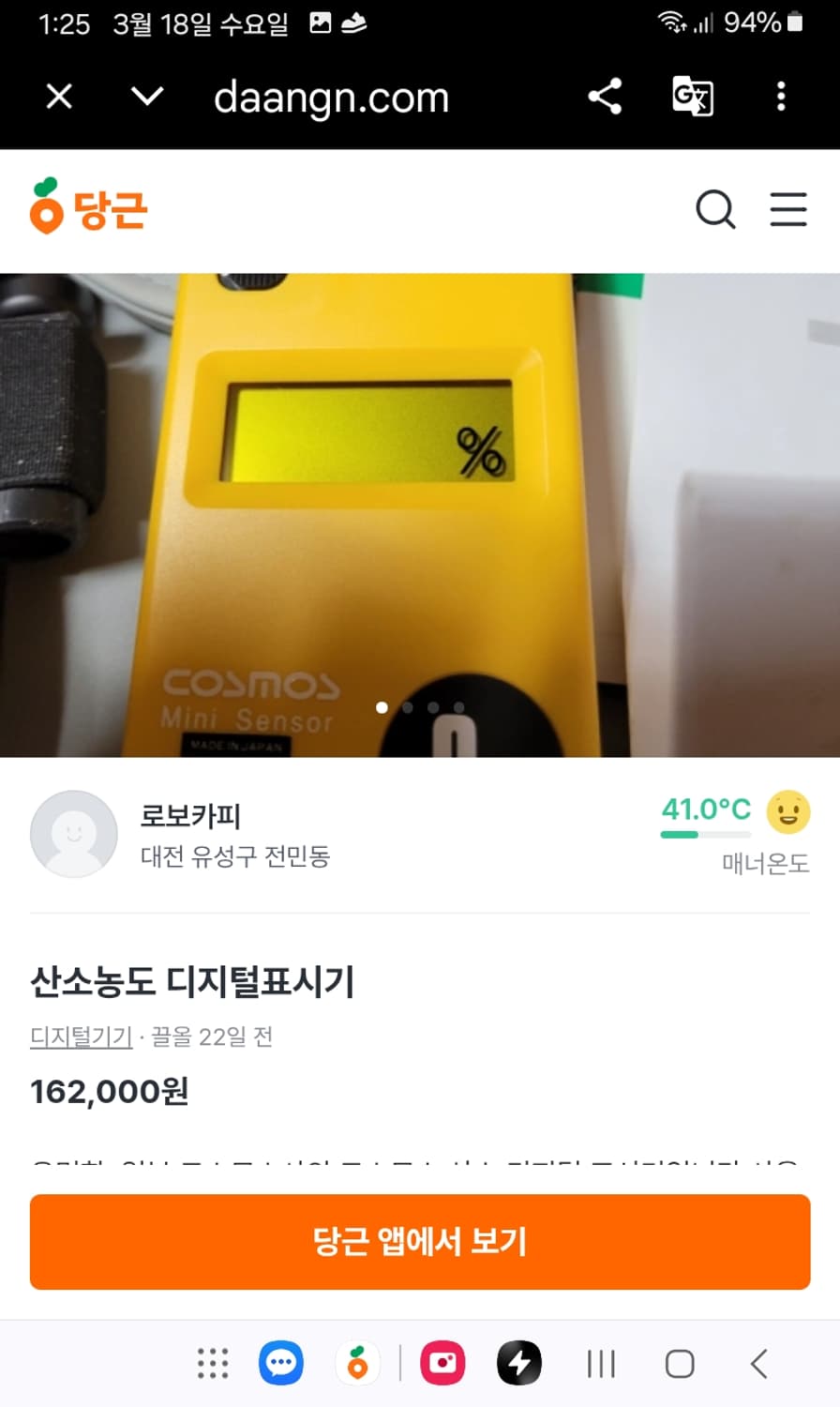Open the messages app from the taskbar
This screenshot has height=1407, width=840.
tap(281, 1363)
